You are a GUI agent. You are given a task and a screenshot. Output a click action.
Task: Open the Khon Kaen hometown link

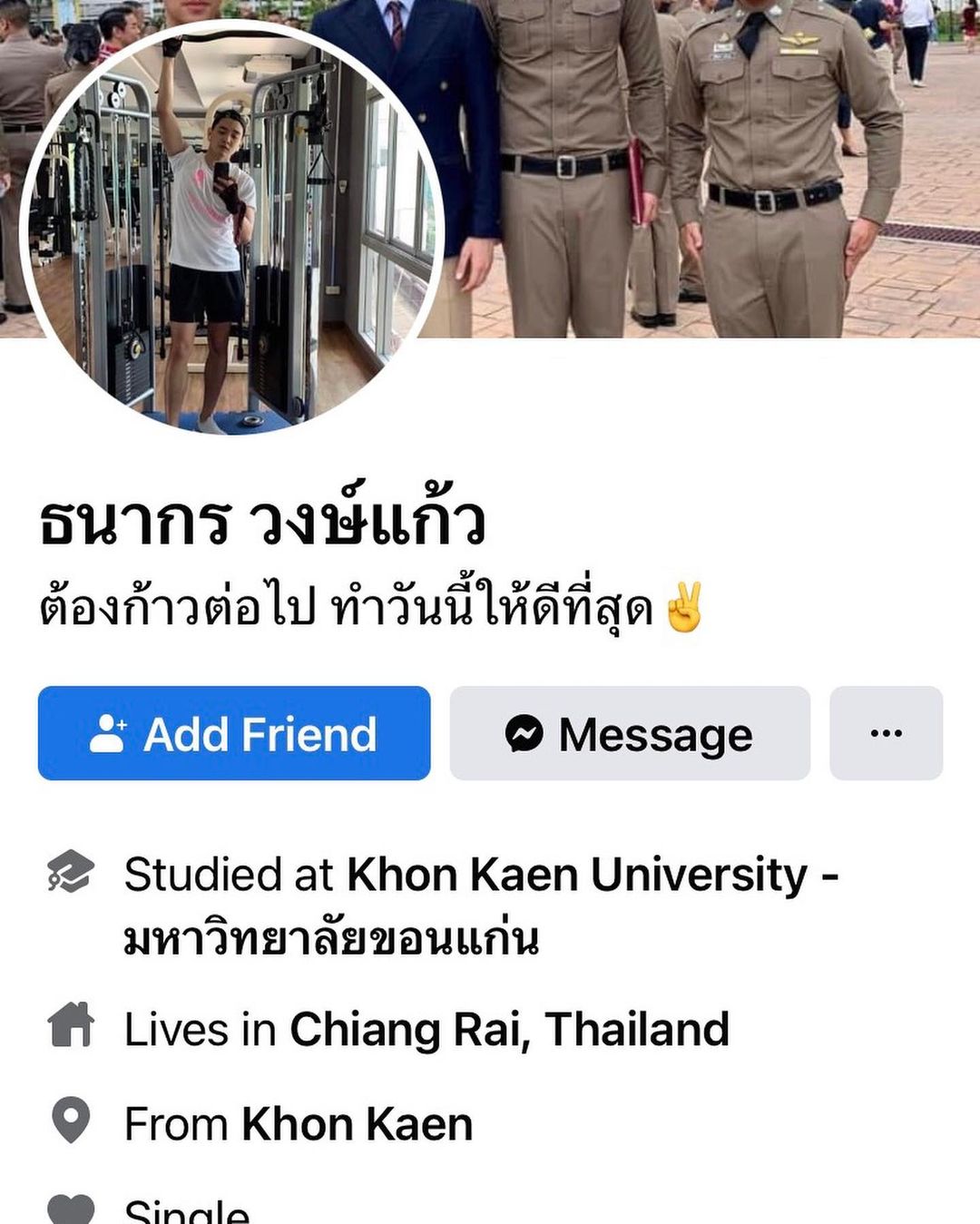click(357, 1124)
